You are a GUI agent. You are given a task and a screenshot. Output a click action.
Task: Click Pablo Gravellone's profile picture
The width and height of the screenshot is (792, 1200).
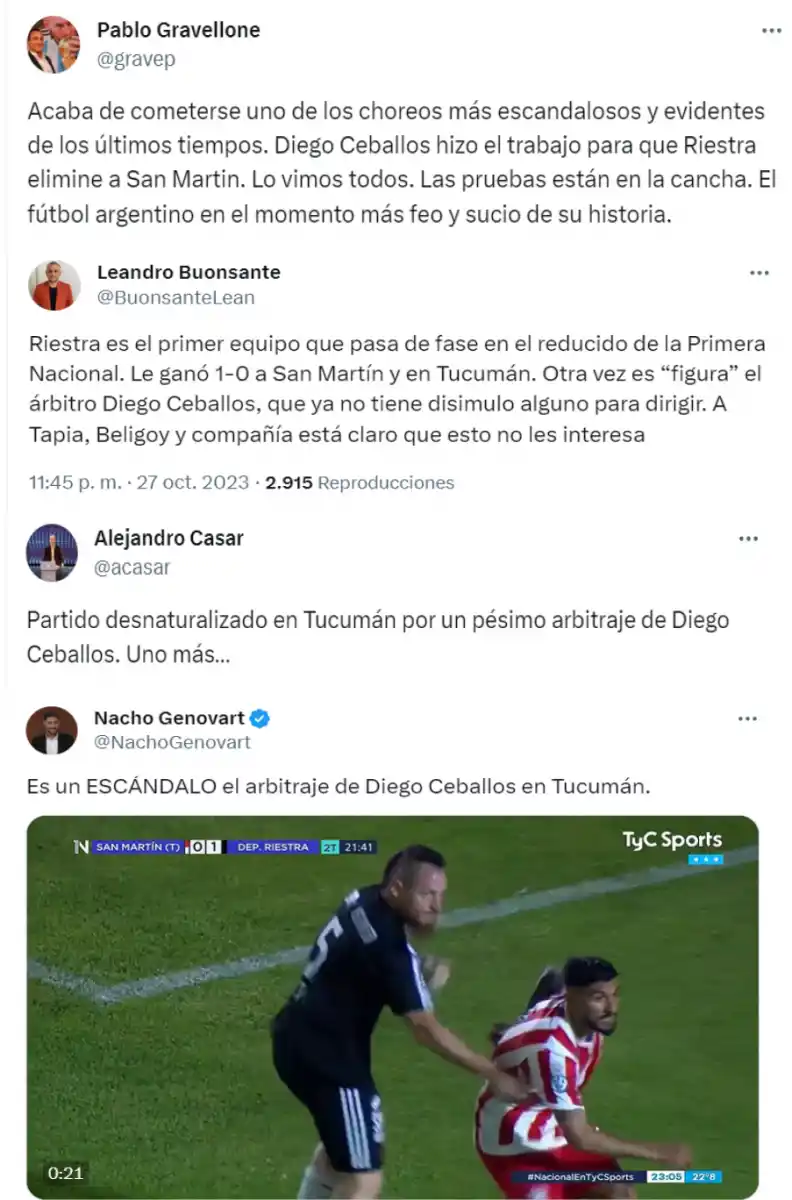[52, 44]
